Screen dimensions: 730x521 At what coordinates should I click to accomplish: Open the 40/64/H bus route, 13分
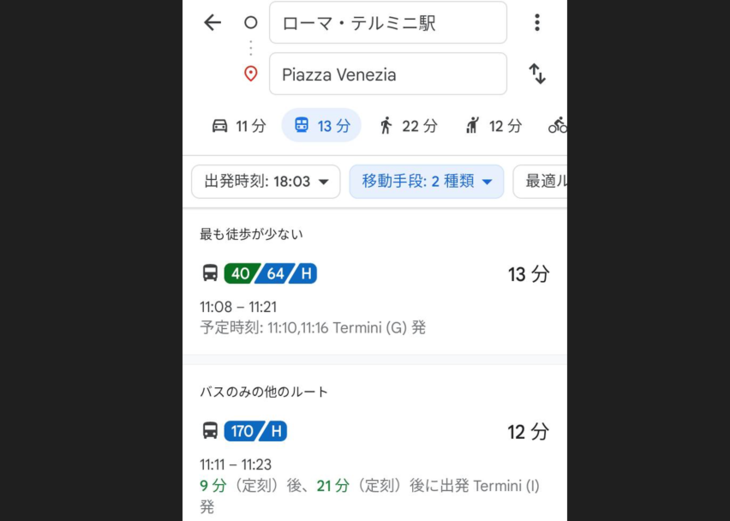(374, 285)
